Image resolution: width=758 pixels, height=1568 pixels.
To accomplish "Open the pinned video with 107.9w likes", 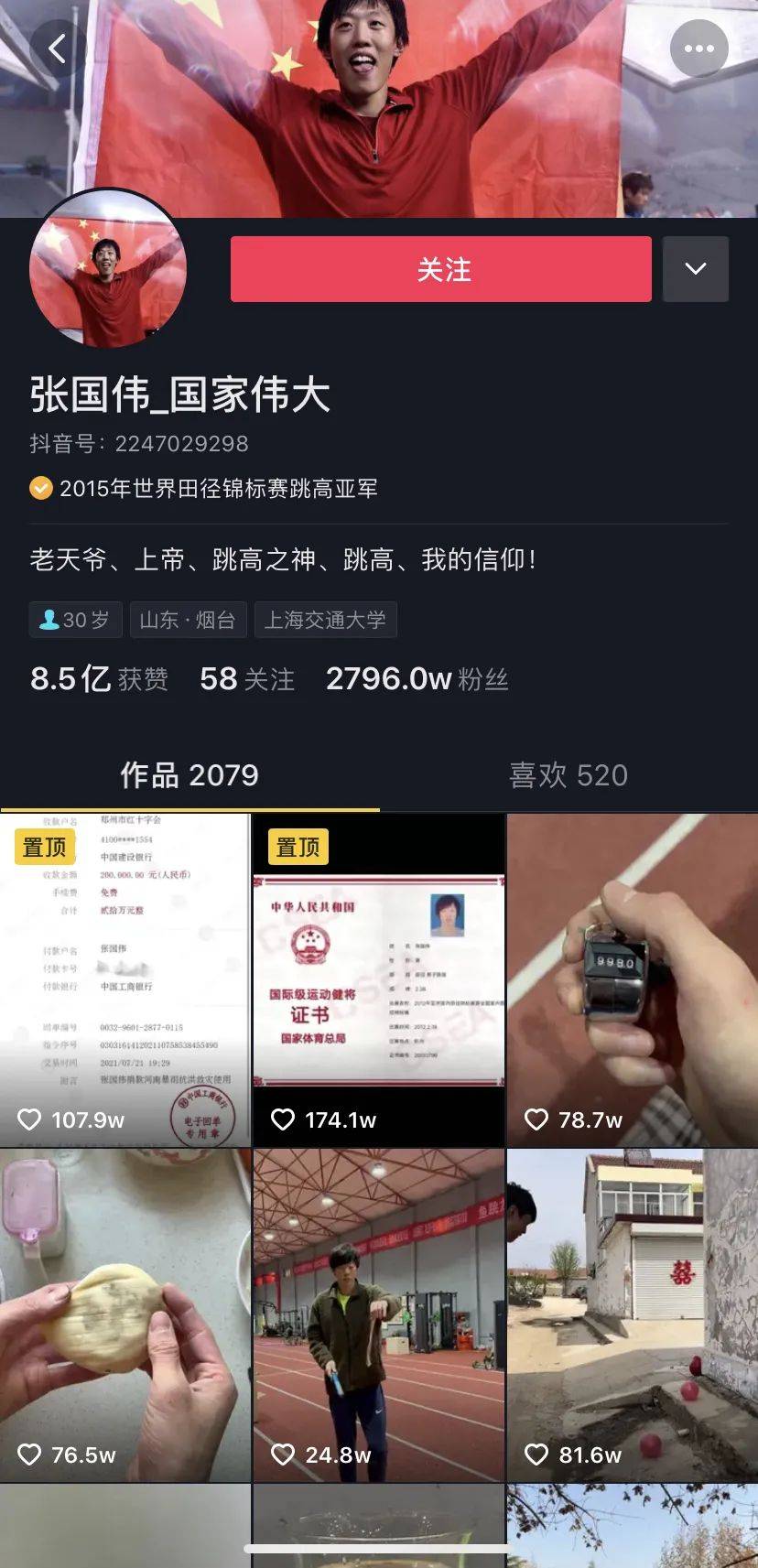I will click(x=125, y=979).
